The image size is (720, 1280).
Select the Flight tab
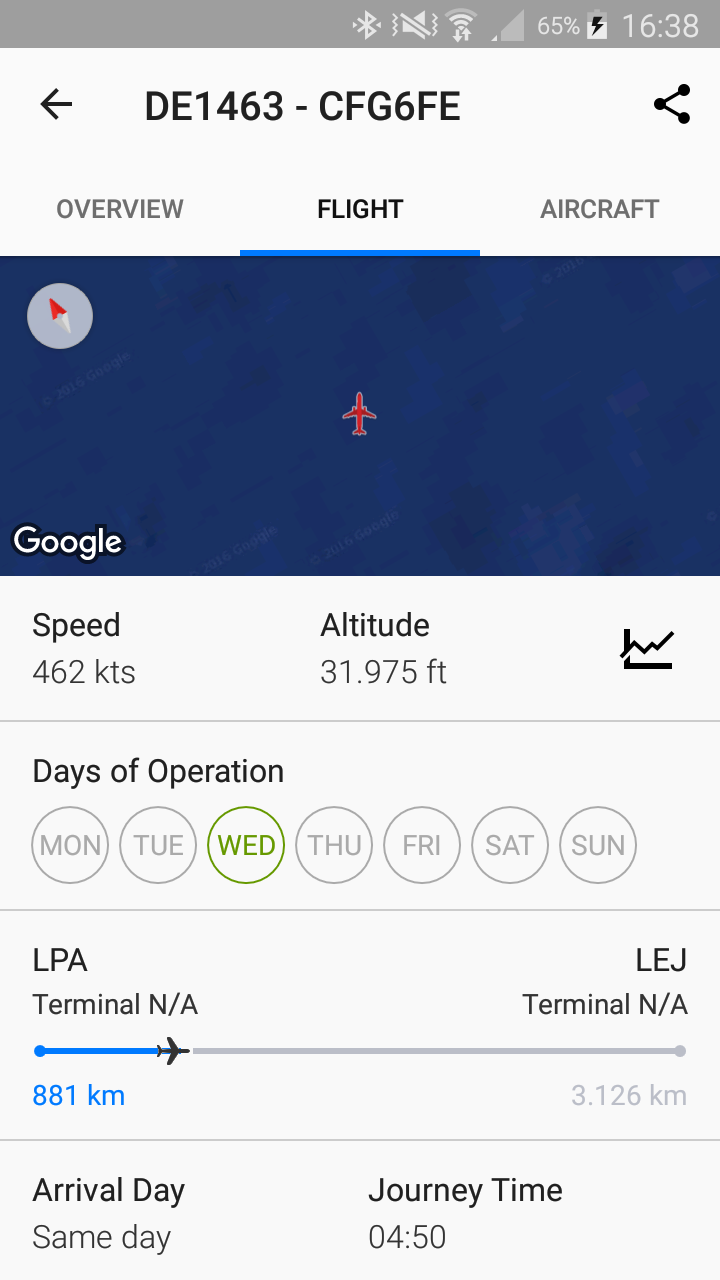pos(360,209)
